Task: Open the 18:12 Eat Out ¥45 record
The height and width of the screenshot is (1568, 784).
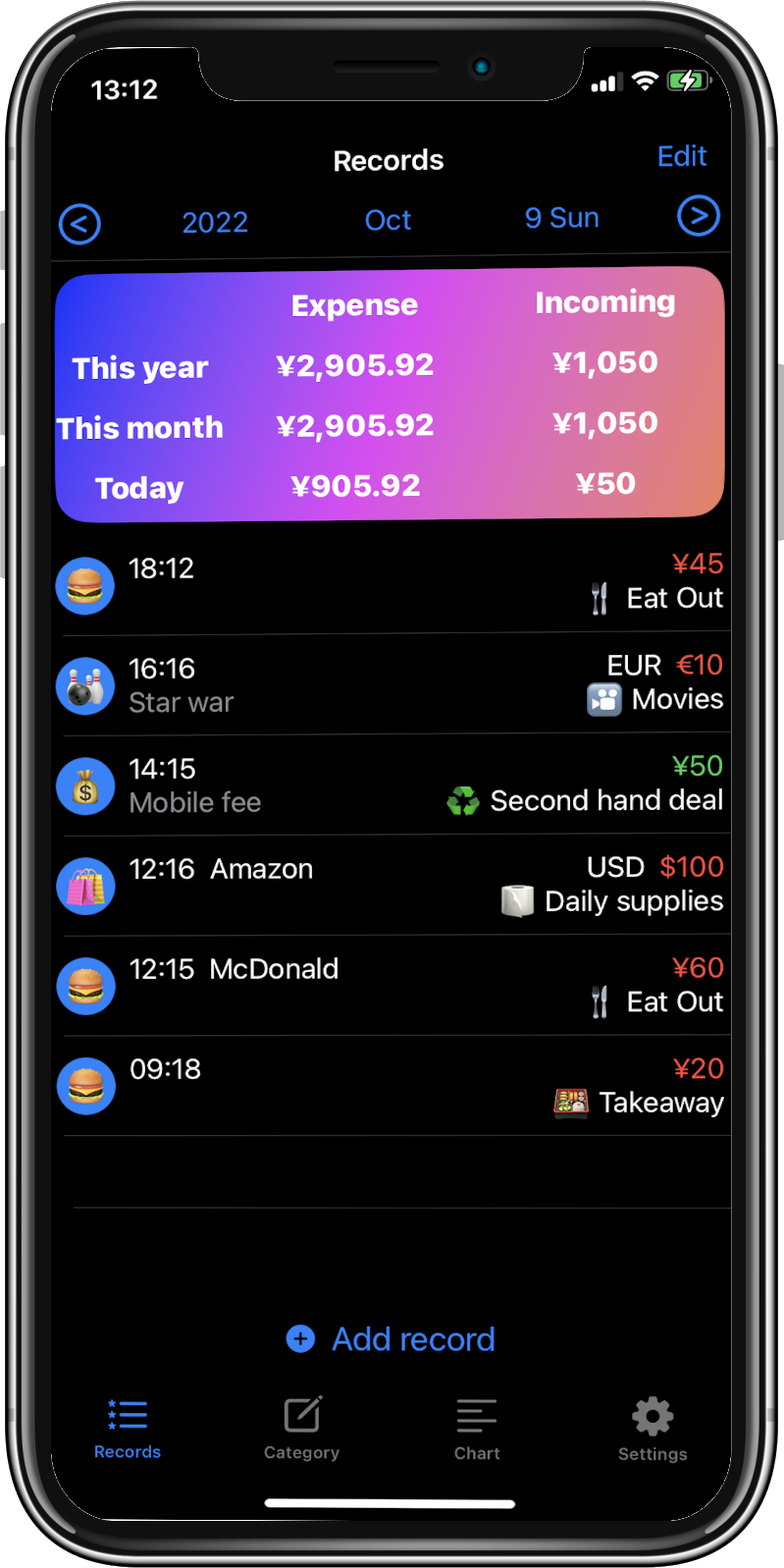Action: coord(392,584)
